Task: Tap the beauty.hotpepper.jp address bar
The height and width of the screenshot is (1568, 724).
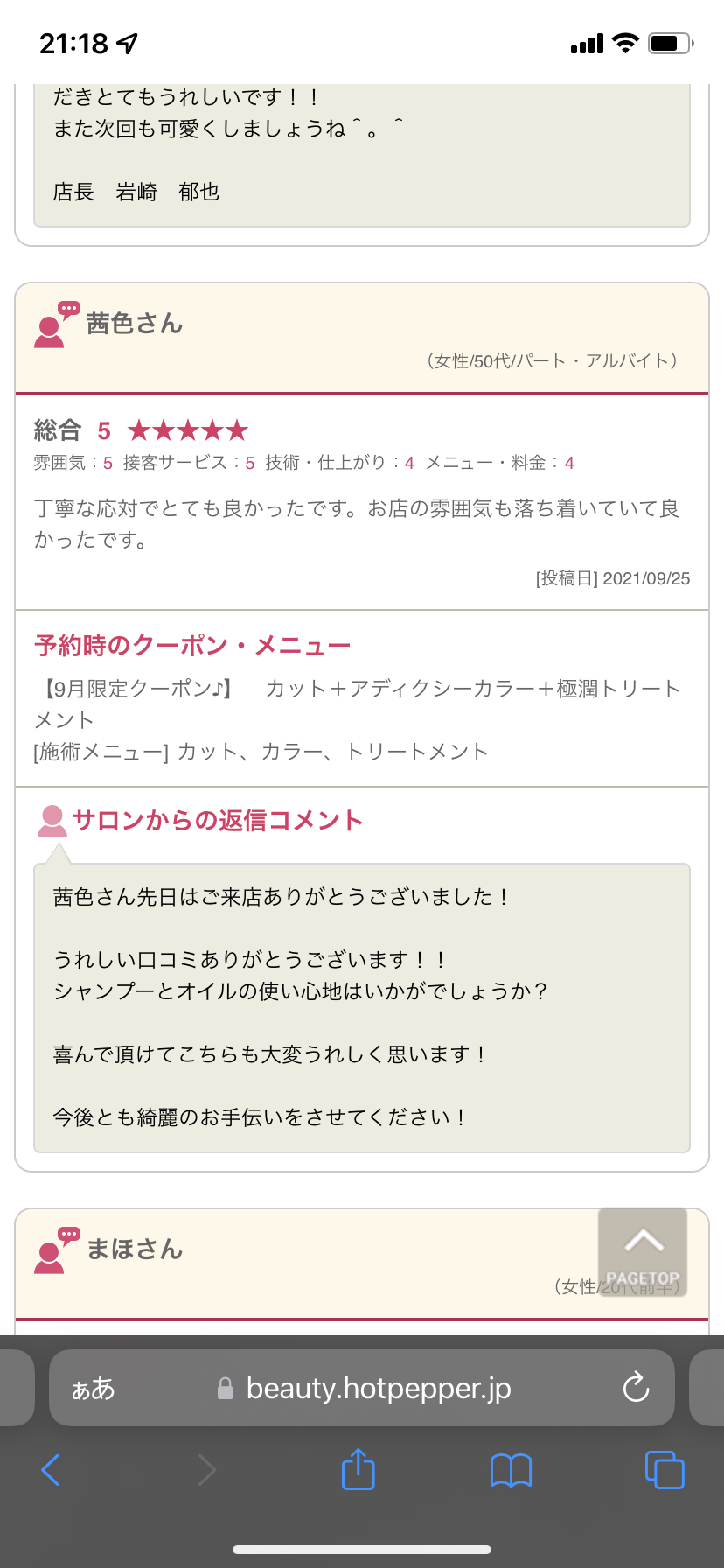Action: click(x=376, y=1389)
